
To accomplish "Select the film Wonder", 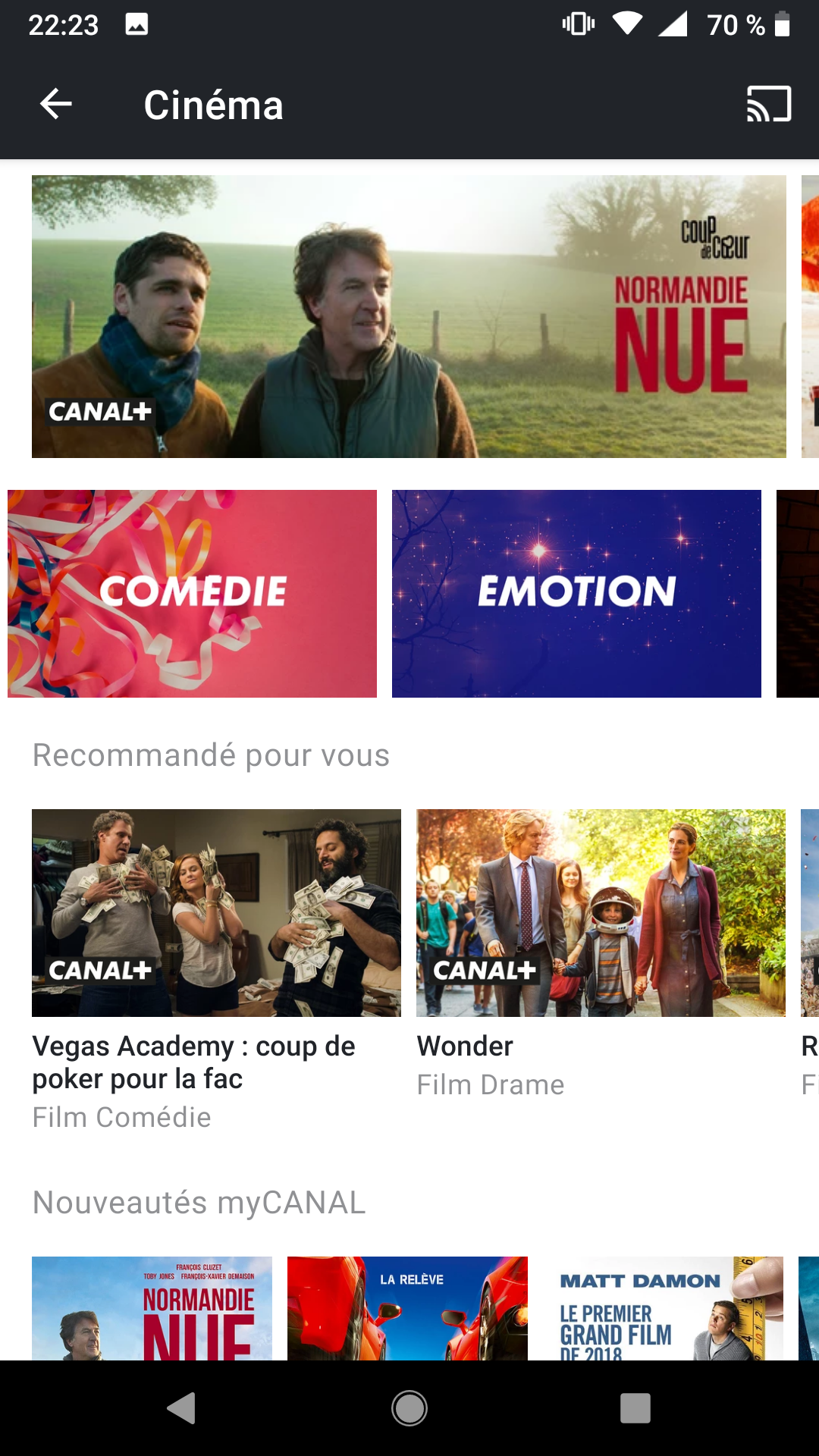I will pyautogui.click(x=601, y=913).
